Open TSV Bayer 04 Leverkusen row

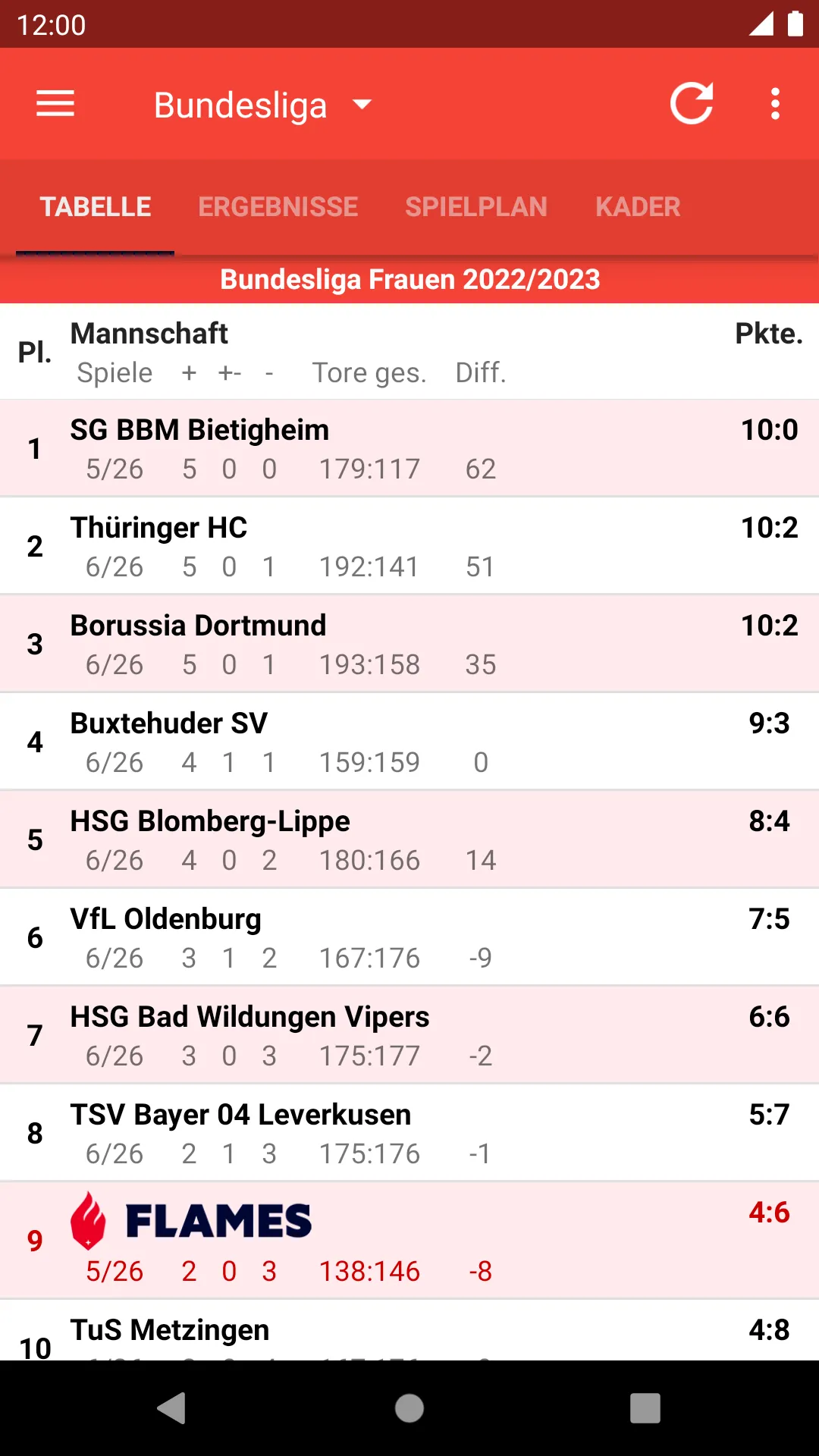(409, 1133)
